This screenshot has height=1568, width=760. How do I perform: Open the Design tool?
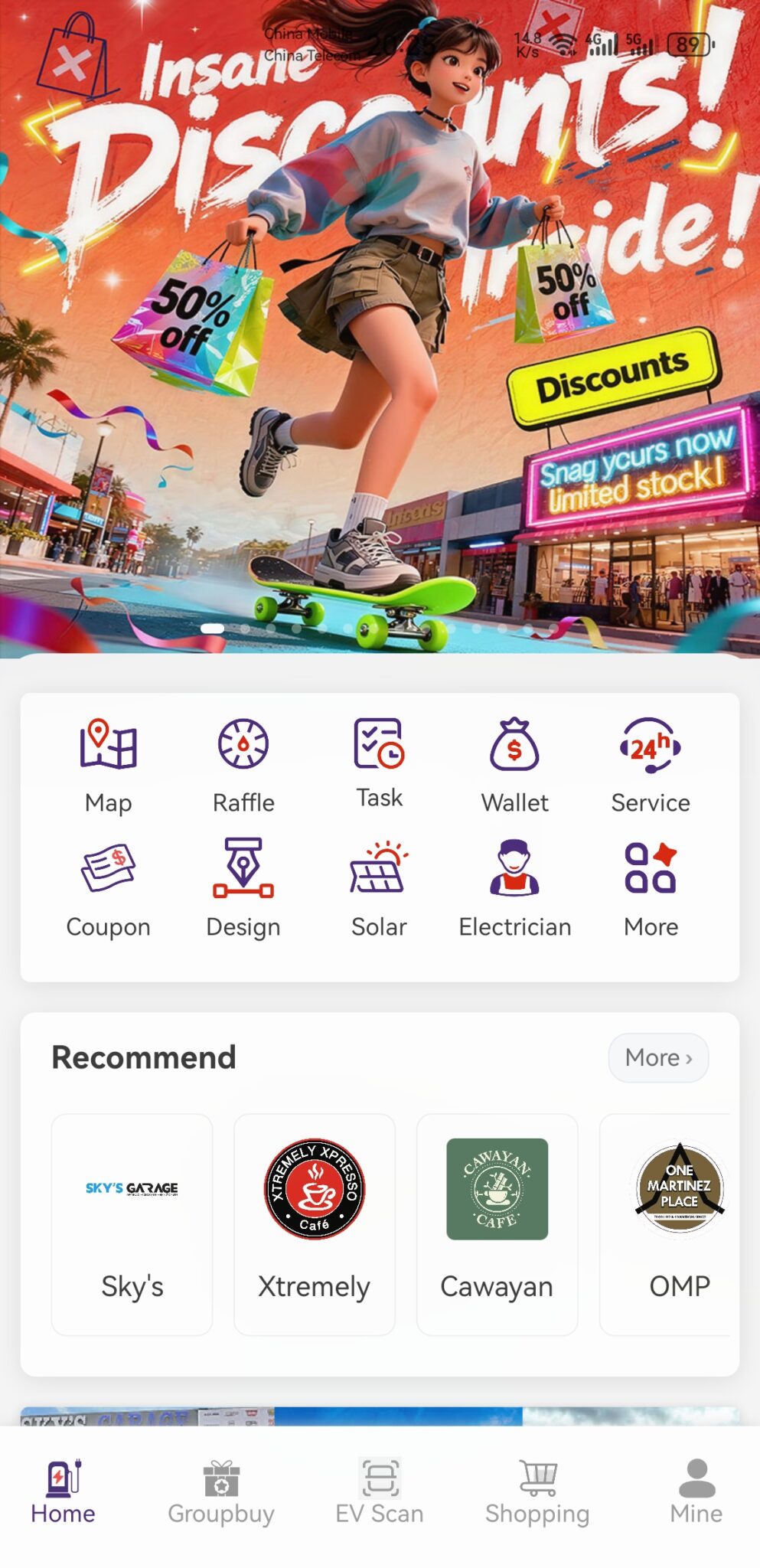click(x=243, y=888)
